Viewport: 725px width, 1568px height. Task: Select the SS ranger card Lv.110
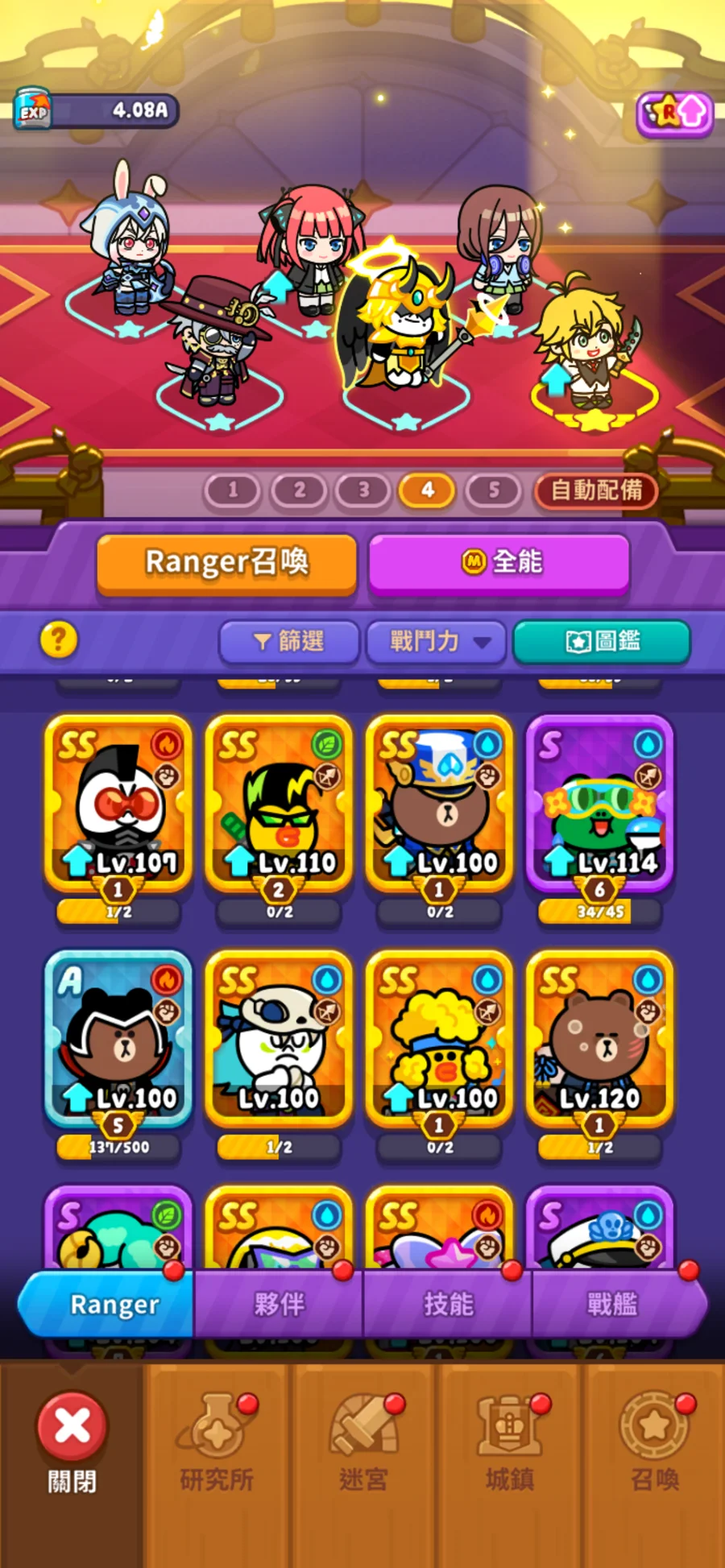(279, 805)
